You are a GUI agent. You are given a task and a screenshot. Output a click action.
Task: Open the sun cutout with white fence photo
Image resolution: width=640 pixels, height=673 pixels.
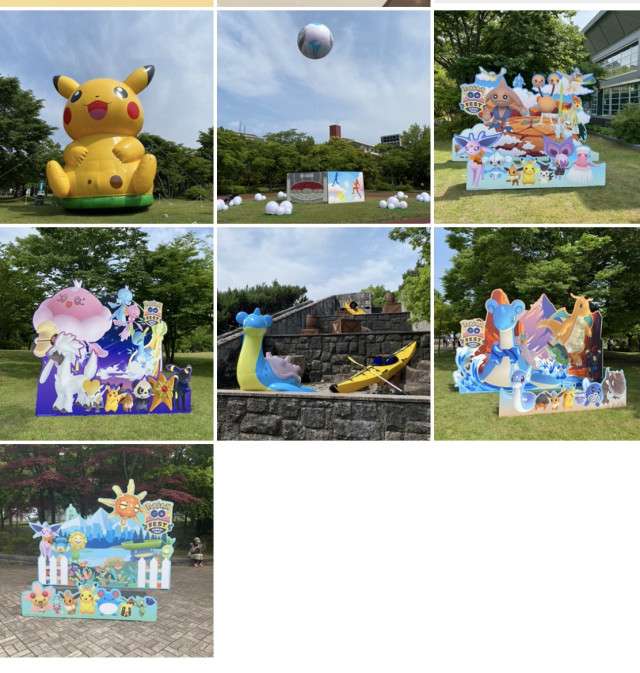coord(106,551)
